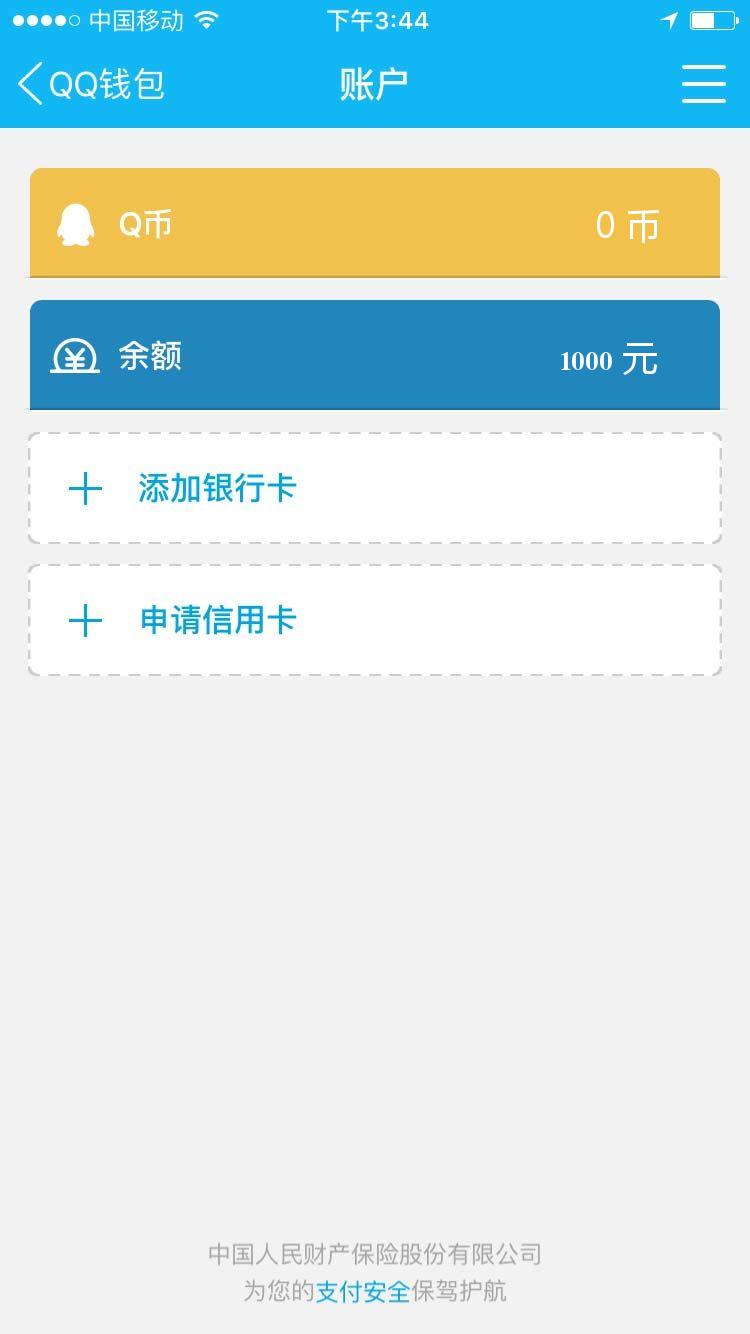Image resolution: width=750 pixels, height=1334 pixels.
Task: Go back to QQ钱包
Action: pyautogui.click(x=90, y=84)
